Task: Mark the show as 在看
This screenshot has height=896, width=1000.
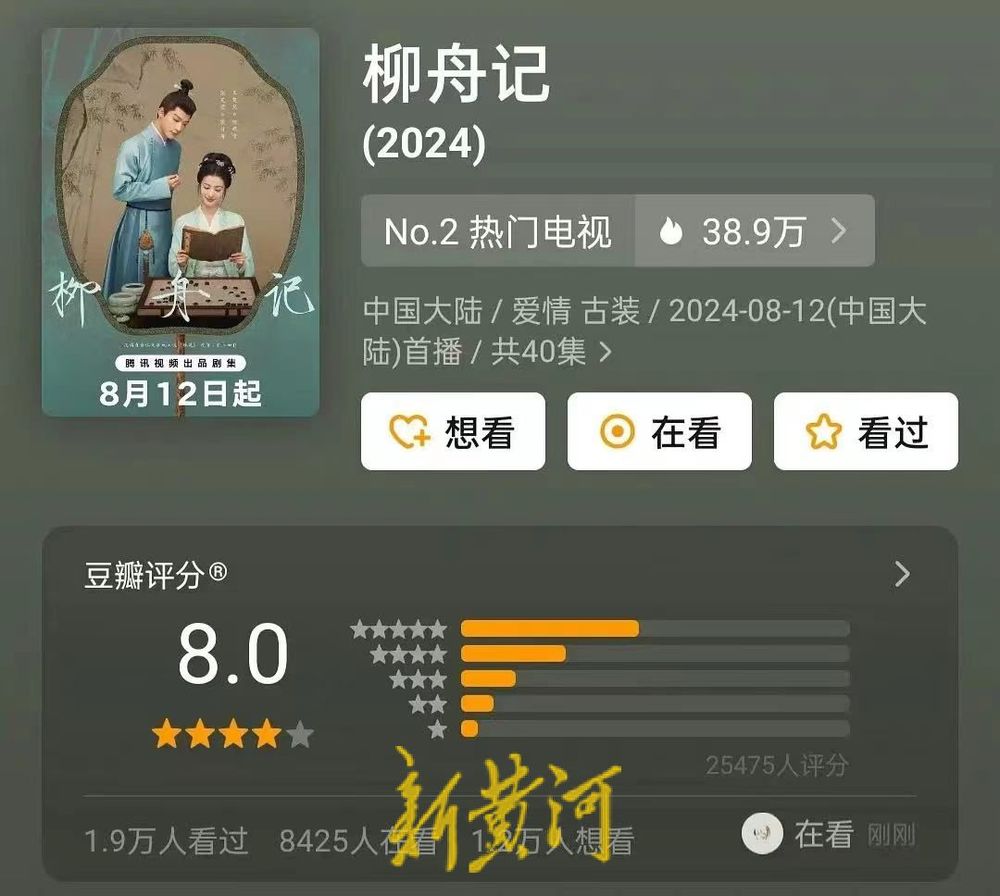Action: click(659, 432)
